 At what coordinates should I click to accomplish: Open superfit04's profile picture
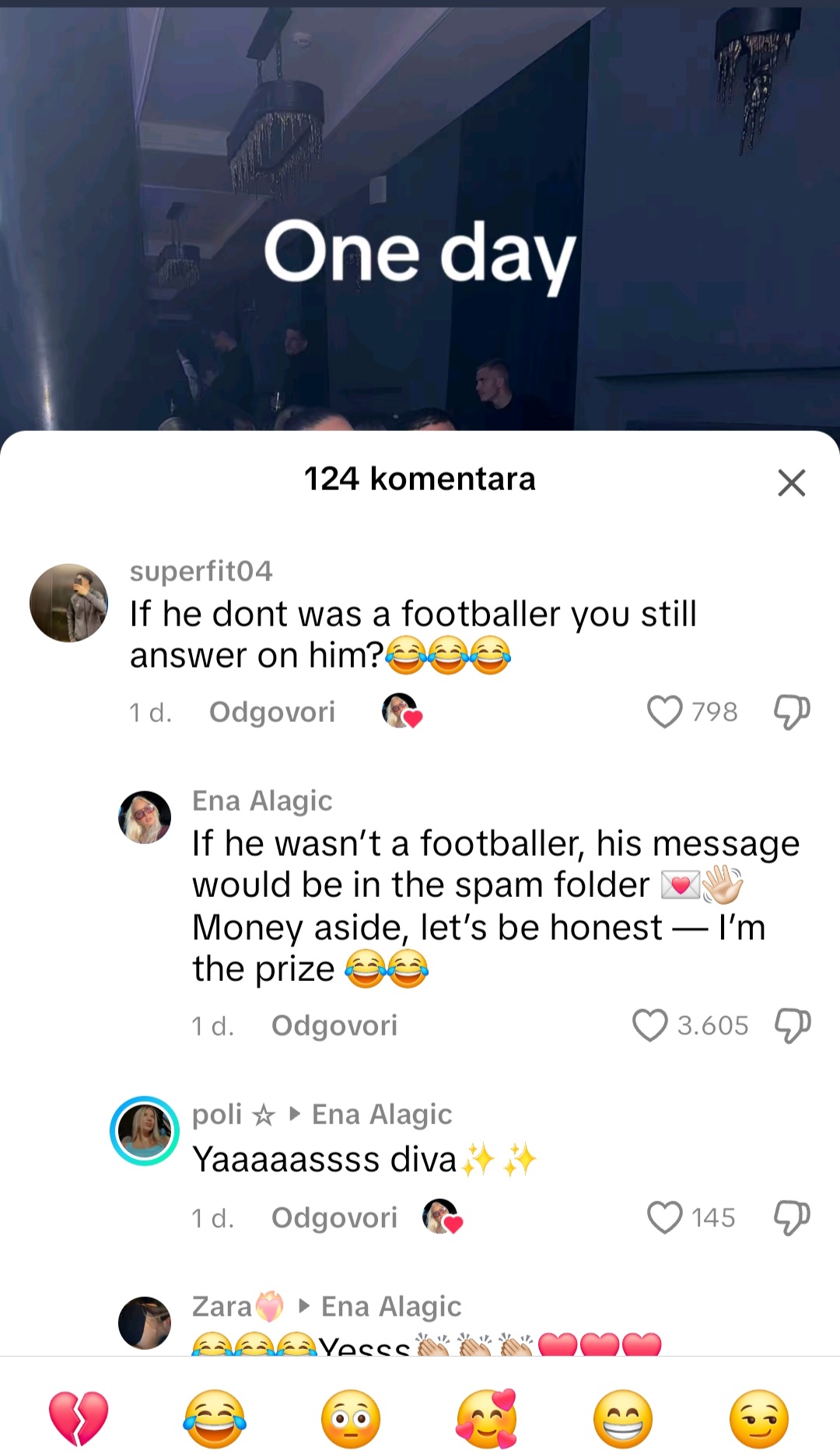pyautogui.click(x=68, y=602)
